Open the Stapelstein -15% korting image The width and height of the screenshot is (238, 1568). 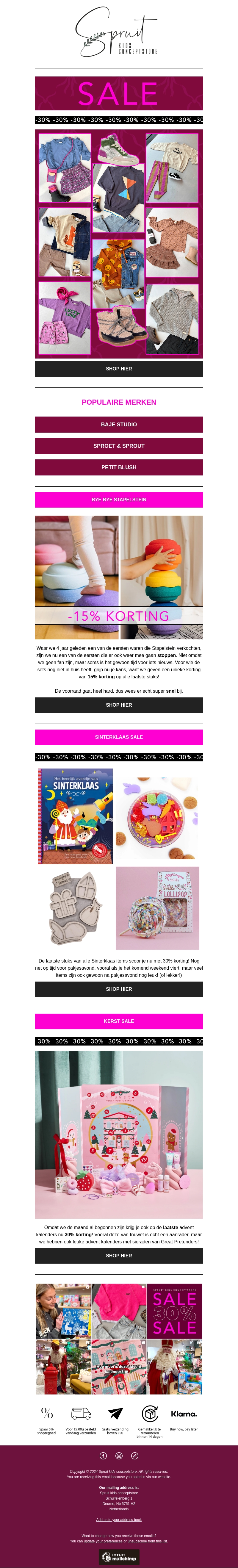pyautogui.click(x=119, y=577)
